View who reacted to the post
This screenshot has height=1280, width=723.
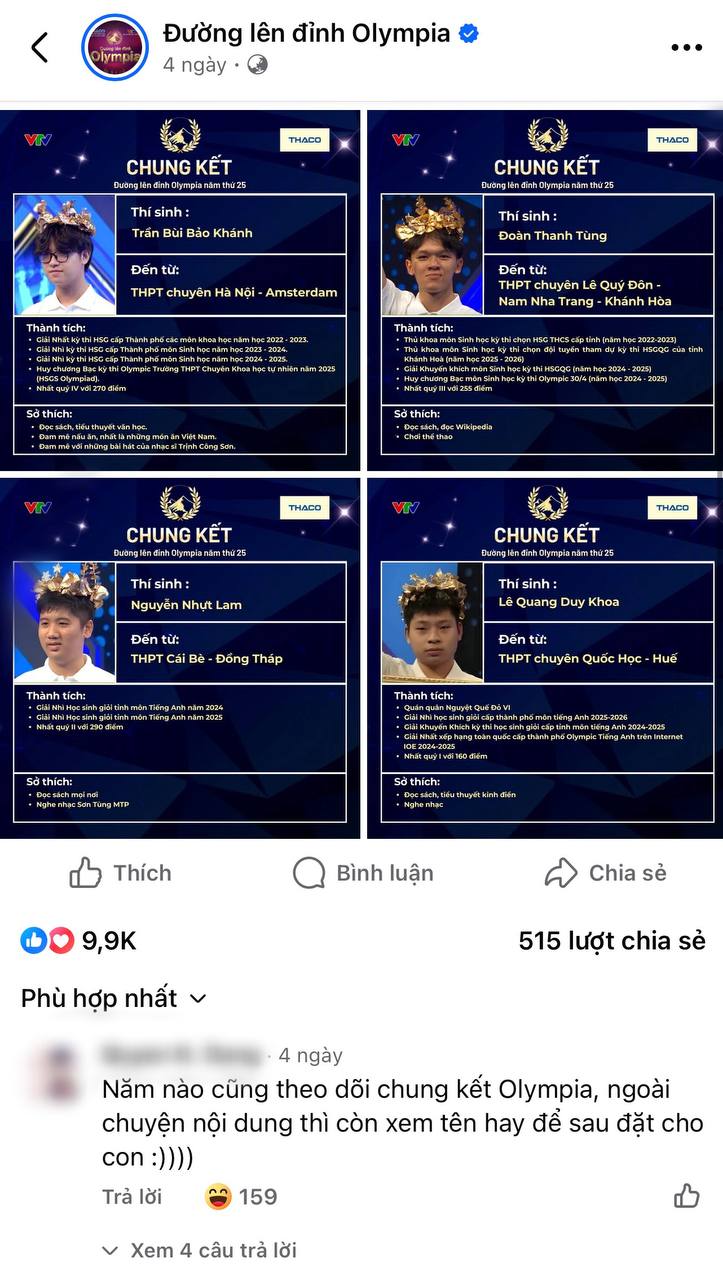point(78,941)
